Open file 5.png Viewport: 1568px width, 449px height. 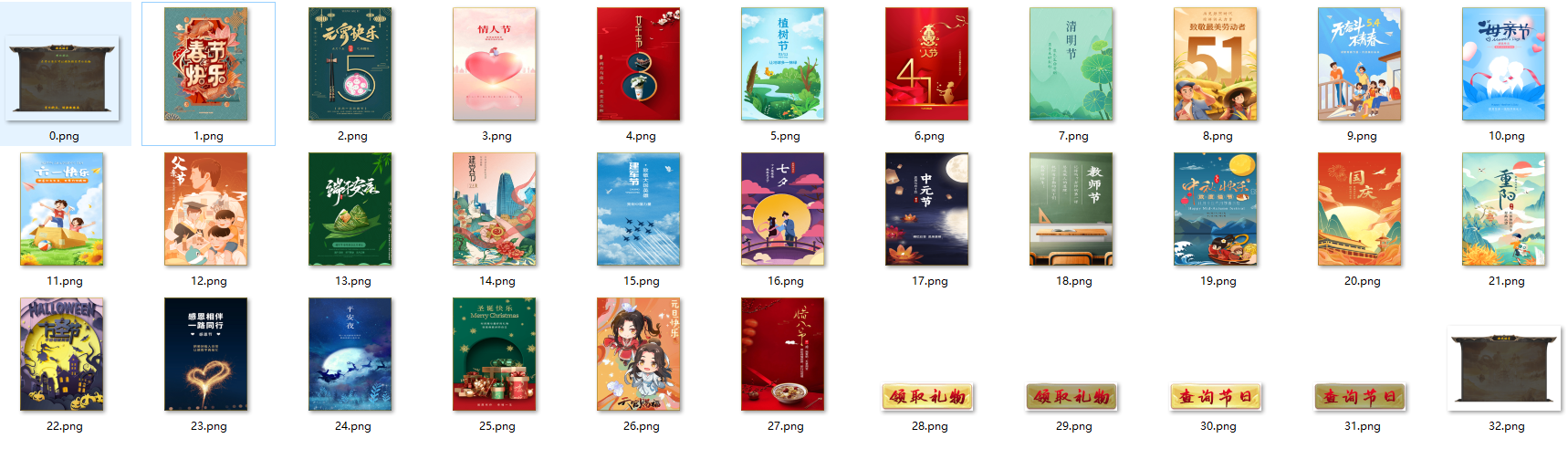pyautogui.click(x=783, y=65)
